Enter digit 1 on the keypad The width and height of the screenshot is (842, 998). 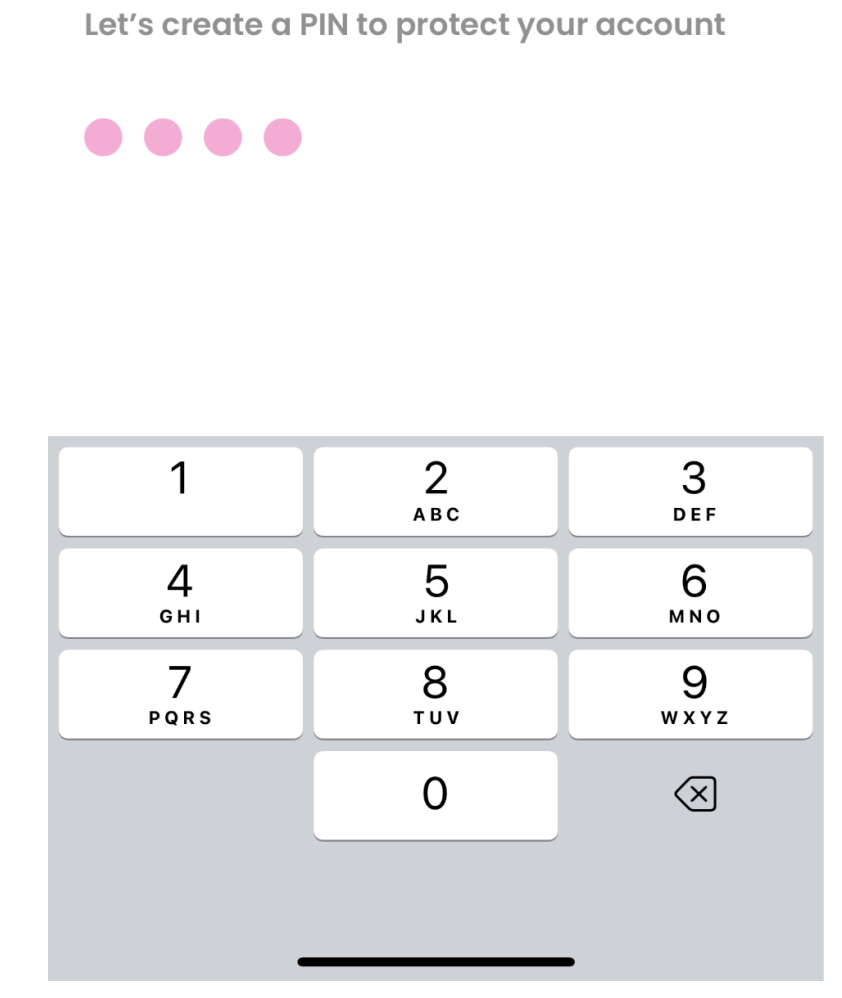click(180, 491)
